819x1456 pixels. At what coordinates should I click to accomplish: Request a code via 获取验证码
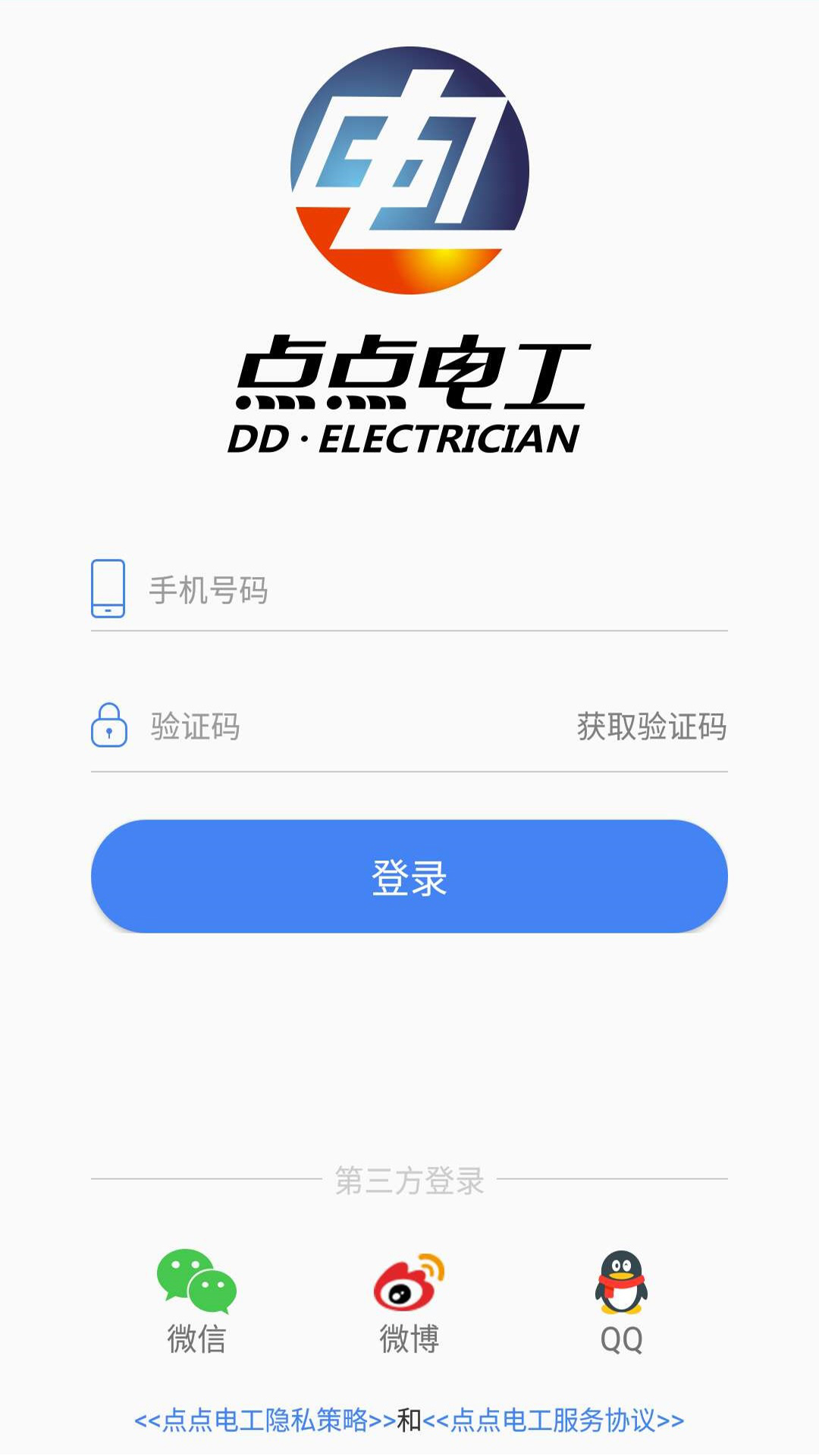[x=651, y=726]
